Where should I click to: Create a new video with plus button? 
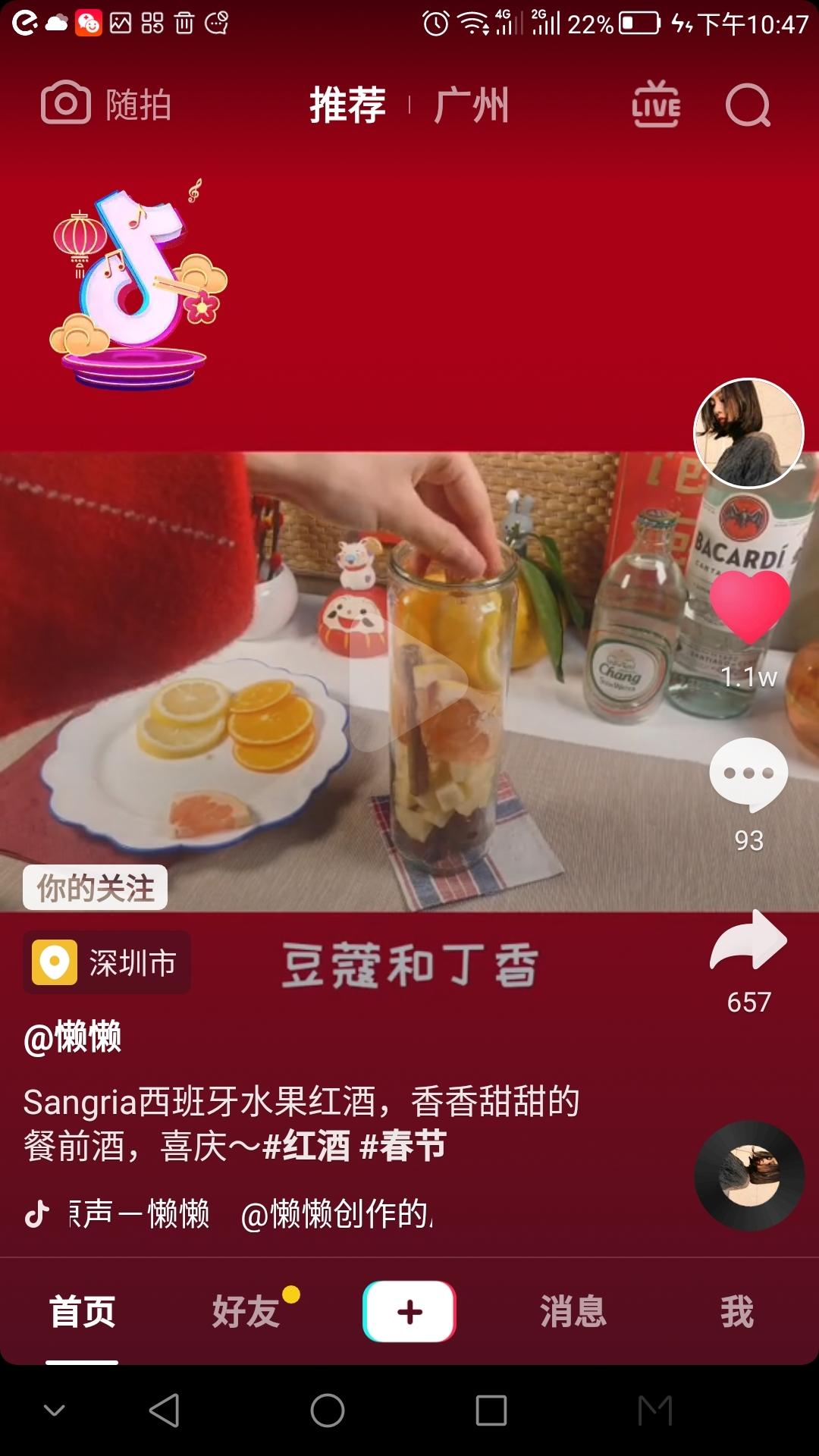tap(409, 1311)
